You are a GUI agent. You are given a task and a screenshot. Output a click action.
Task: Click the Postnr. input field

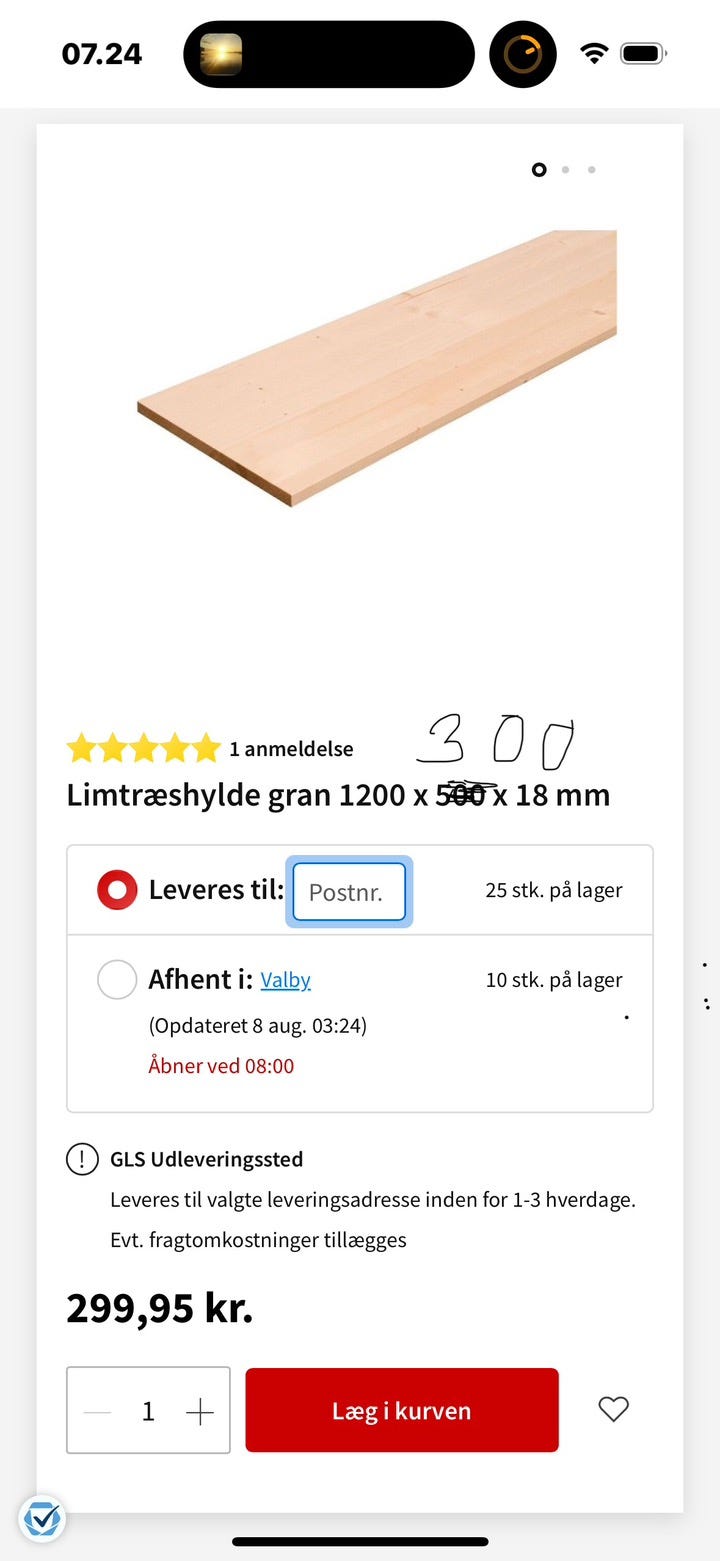click(348, 891)
